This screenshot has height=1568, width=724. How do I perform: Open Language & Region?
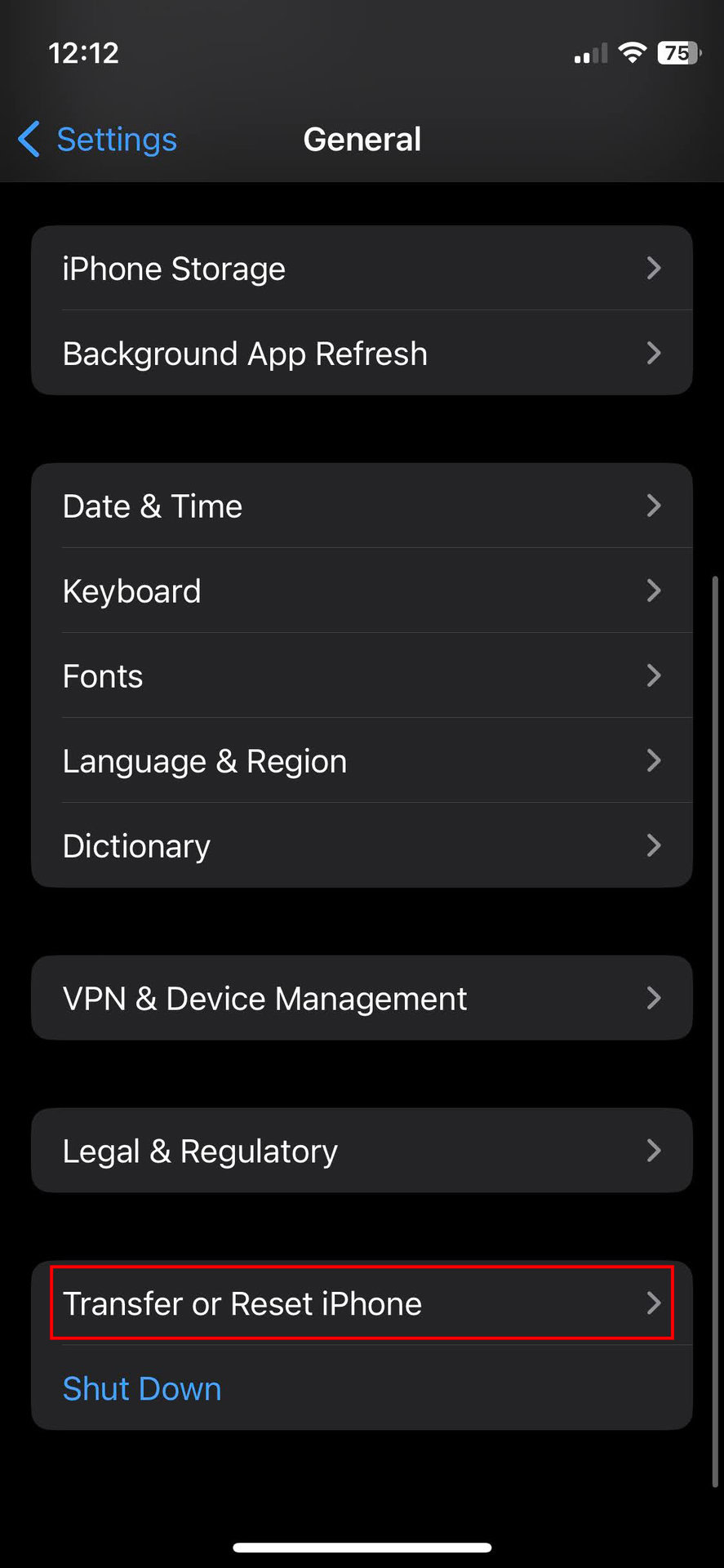point(361,761)
